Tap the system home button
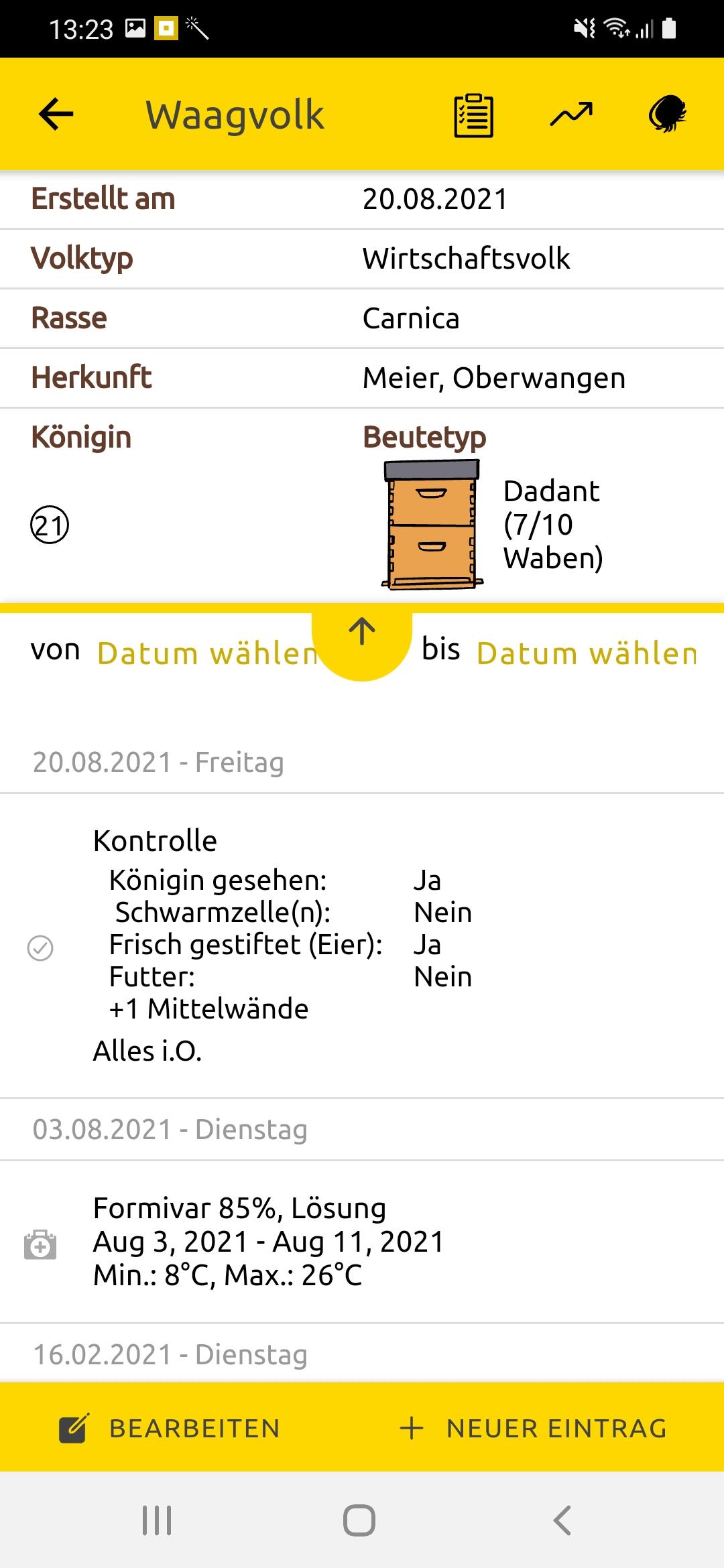The width and height of the screenshot is (724, 1568). coord(359,1520)
